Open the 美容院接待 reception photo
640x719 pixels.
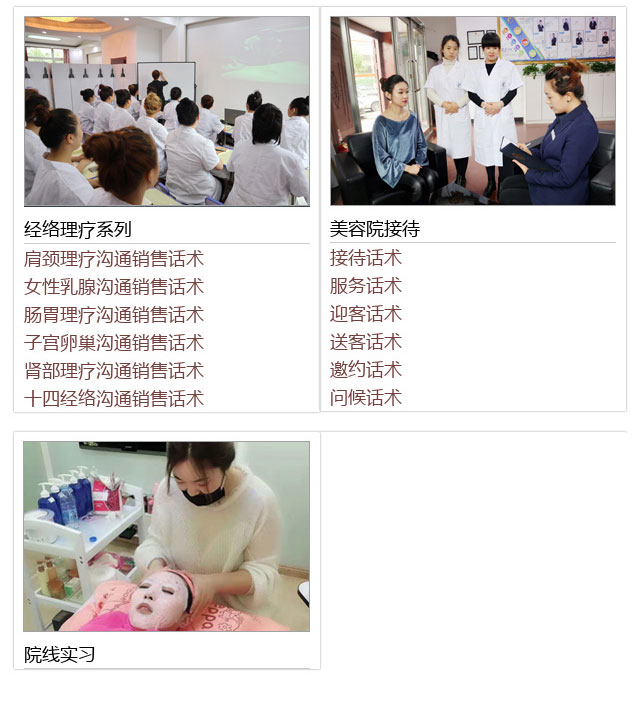(473, 110)
